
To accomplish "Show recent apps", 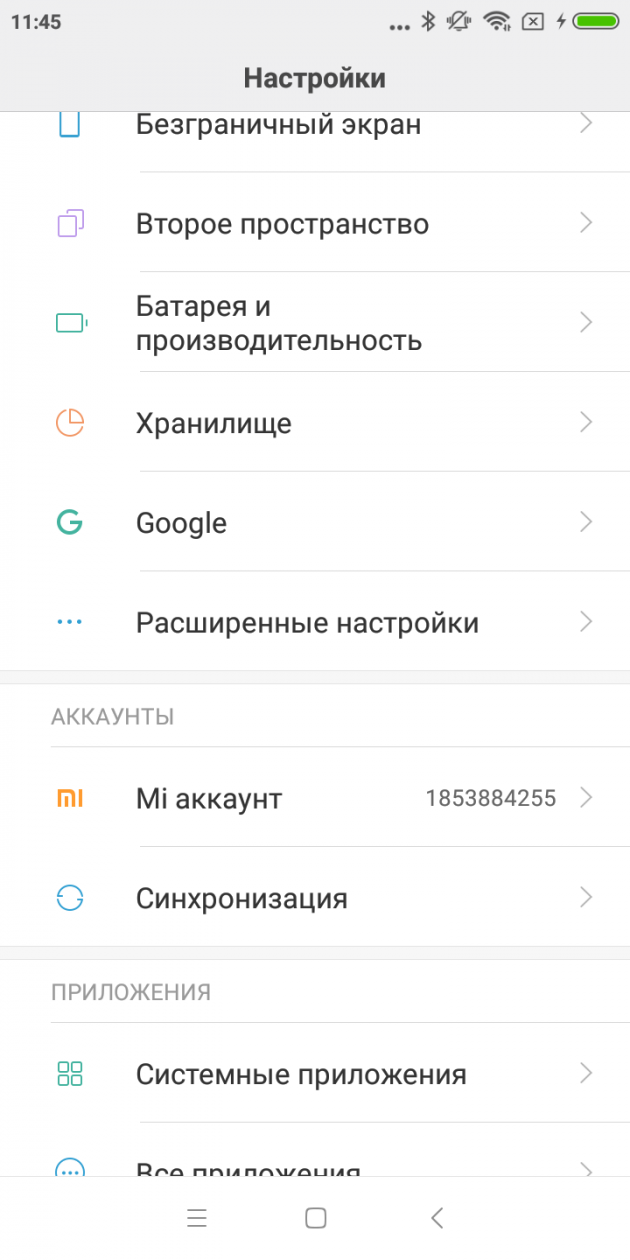I will click(x=197, y=1217).
